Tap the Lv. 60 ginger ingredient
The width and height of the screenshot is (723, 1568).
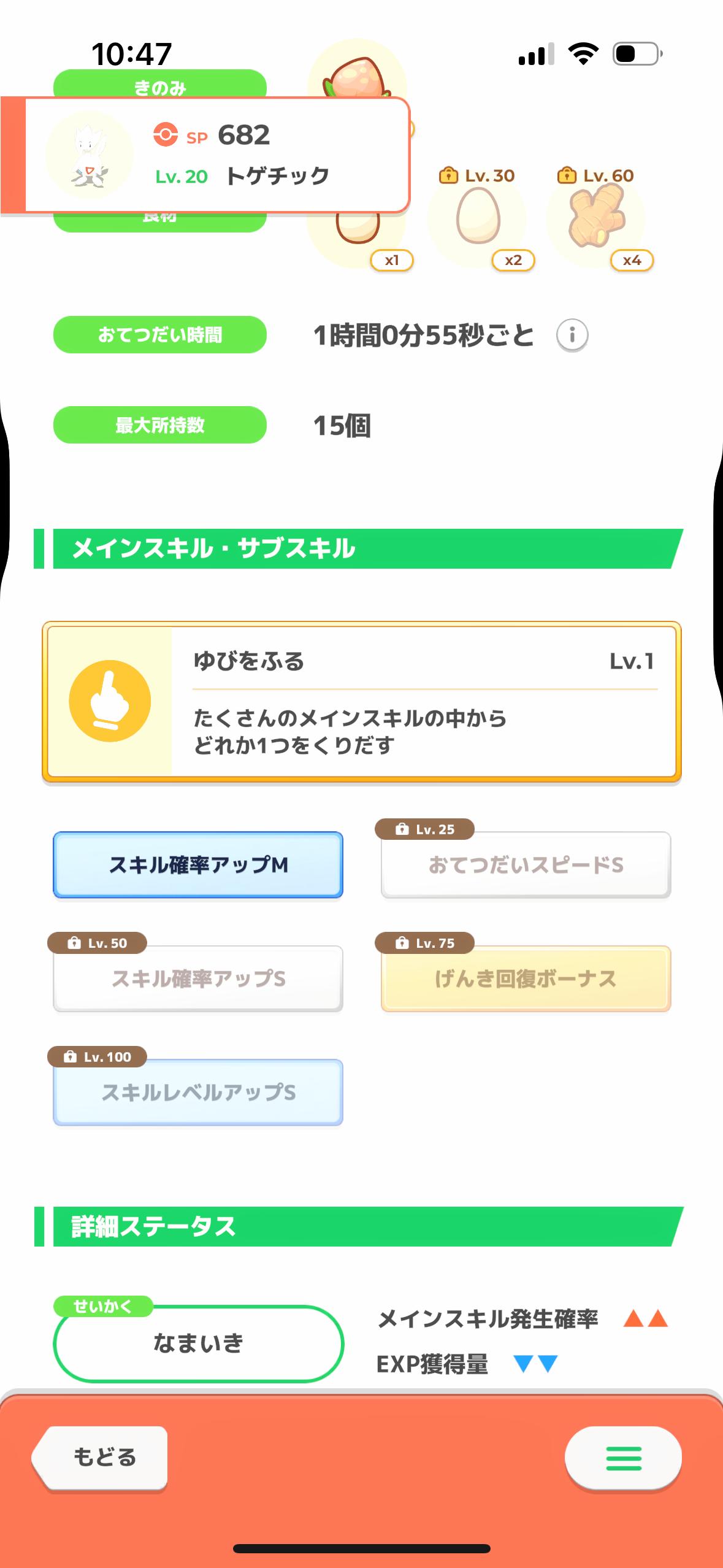point(597,219)
